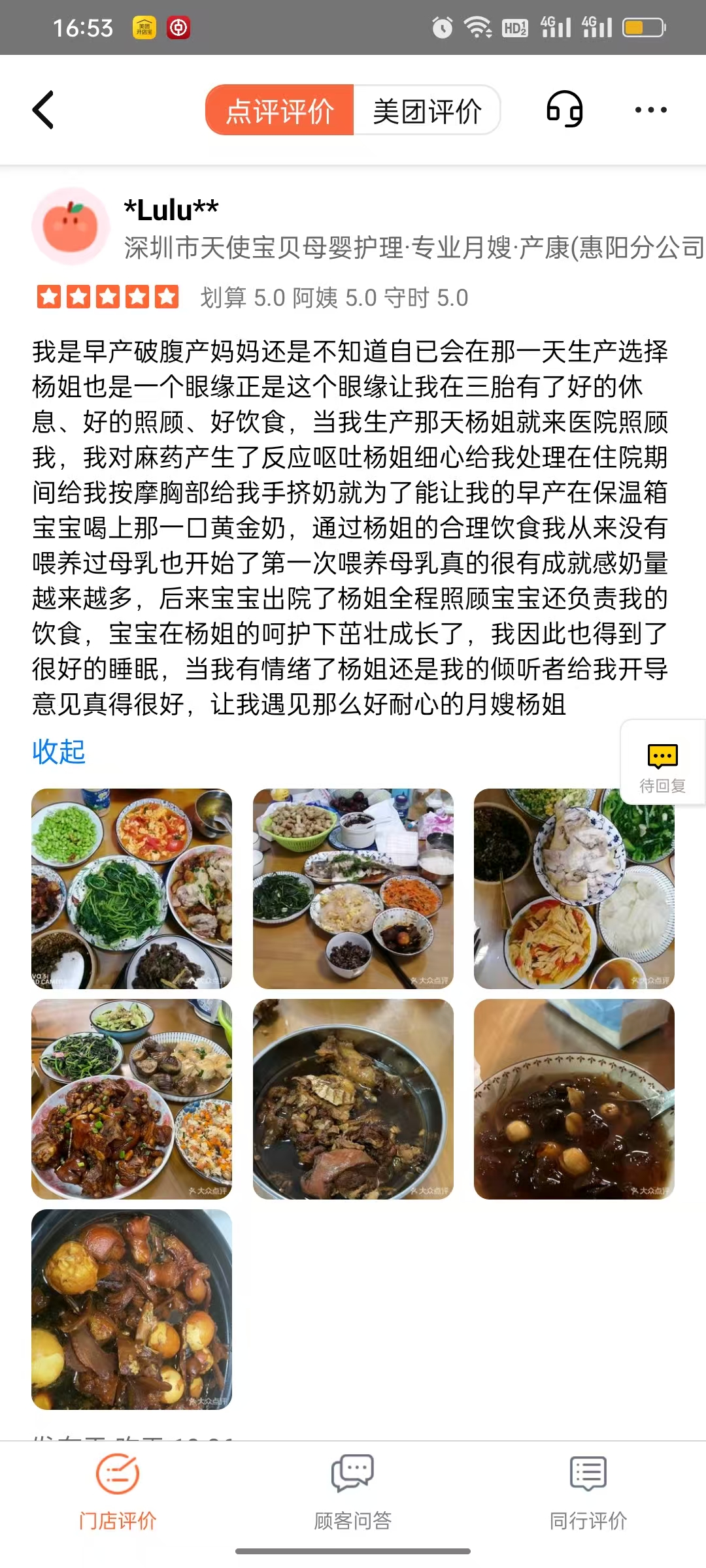Image resolution: width=706 pixels, height=1568 pixels.
Task: Open reviewer *Lulu** avatar
Action: tap(71, 226)
